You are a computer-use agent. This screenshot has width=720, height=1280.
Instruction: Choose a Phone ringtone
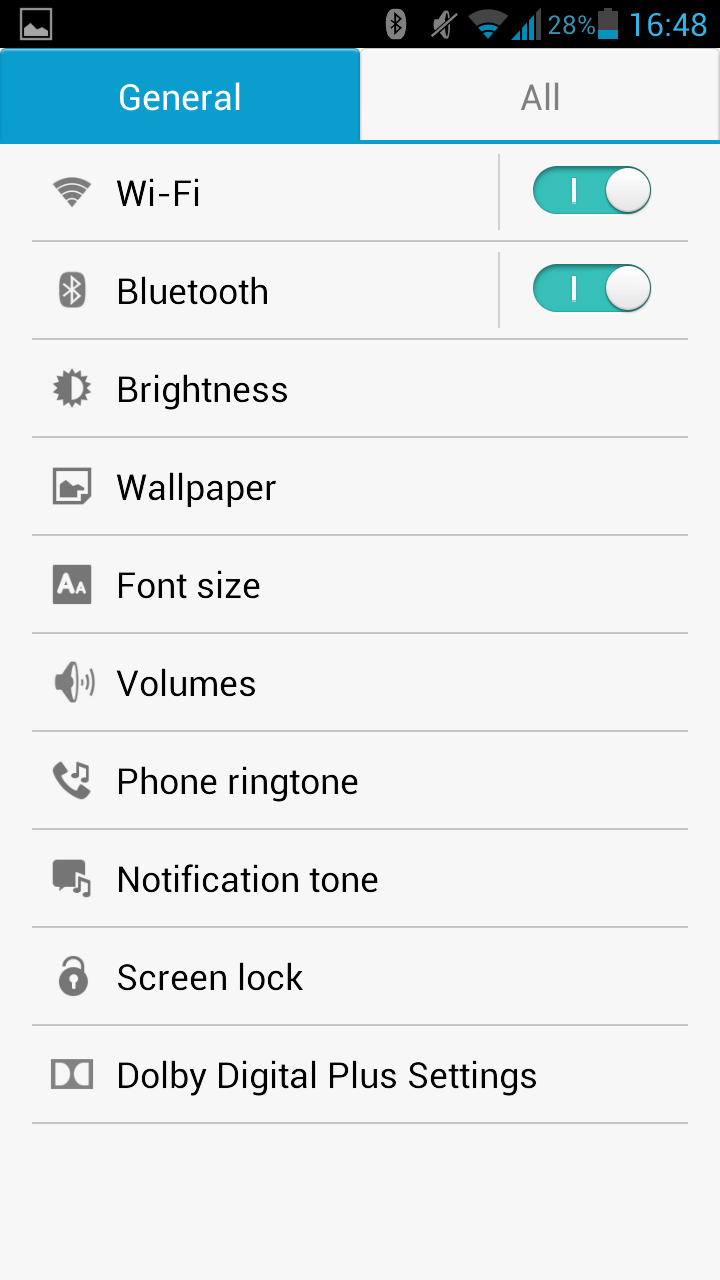(360, 781)
